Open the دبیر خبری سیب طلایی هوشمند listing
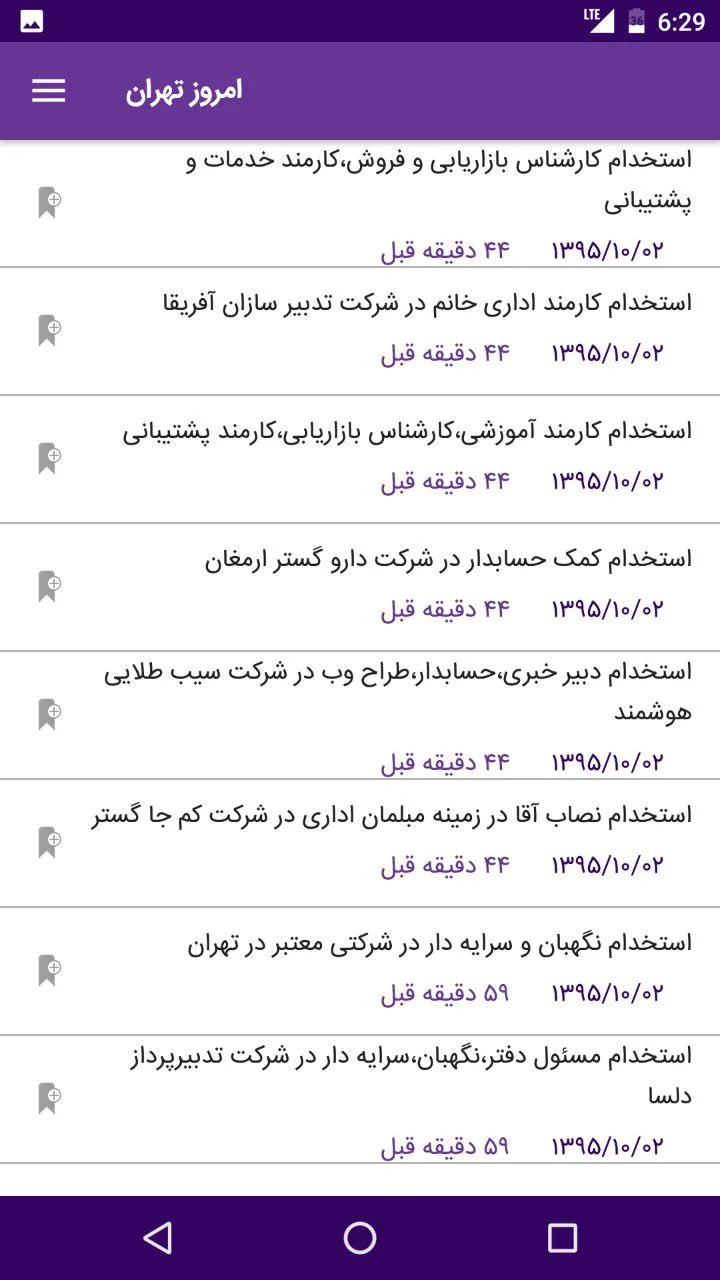The image size is (720, 1280). tap(360, 716)
